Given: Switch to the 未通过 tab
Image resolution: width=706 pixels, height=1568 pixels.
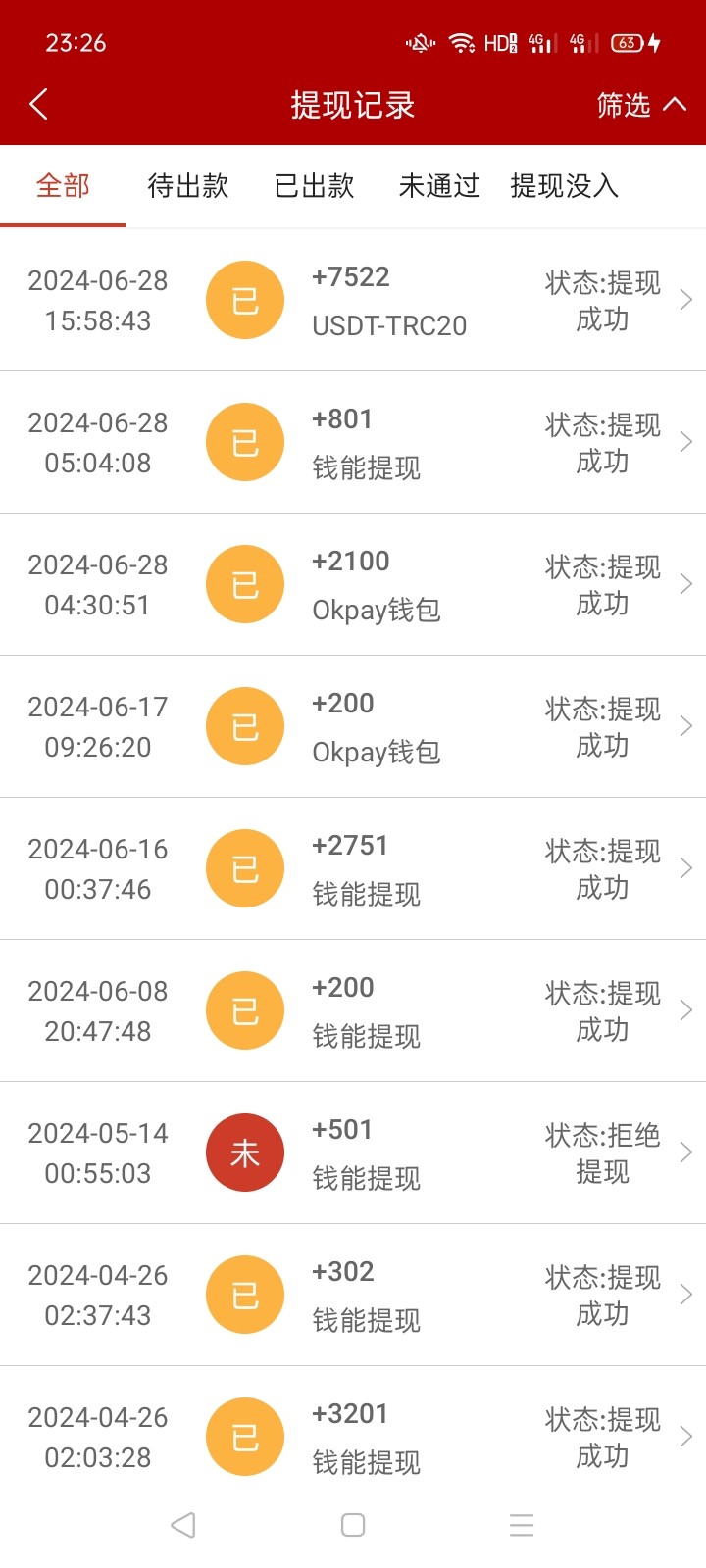Looking at the screenshot, I should point(438,185).
